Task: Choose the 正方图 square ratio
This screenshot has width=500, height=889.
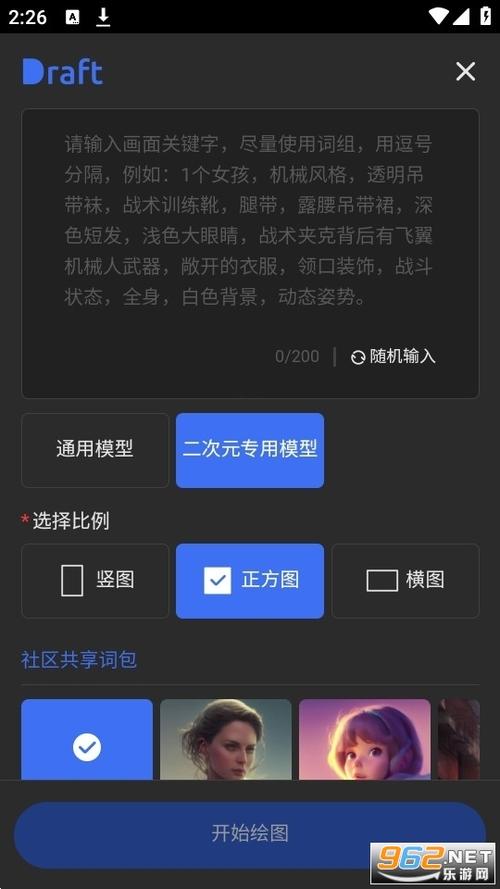Action: coord(250,581)
